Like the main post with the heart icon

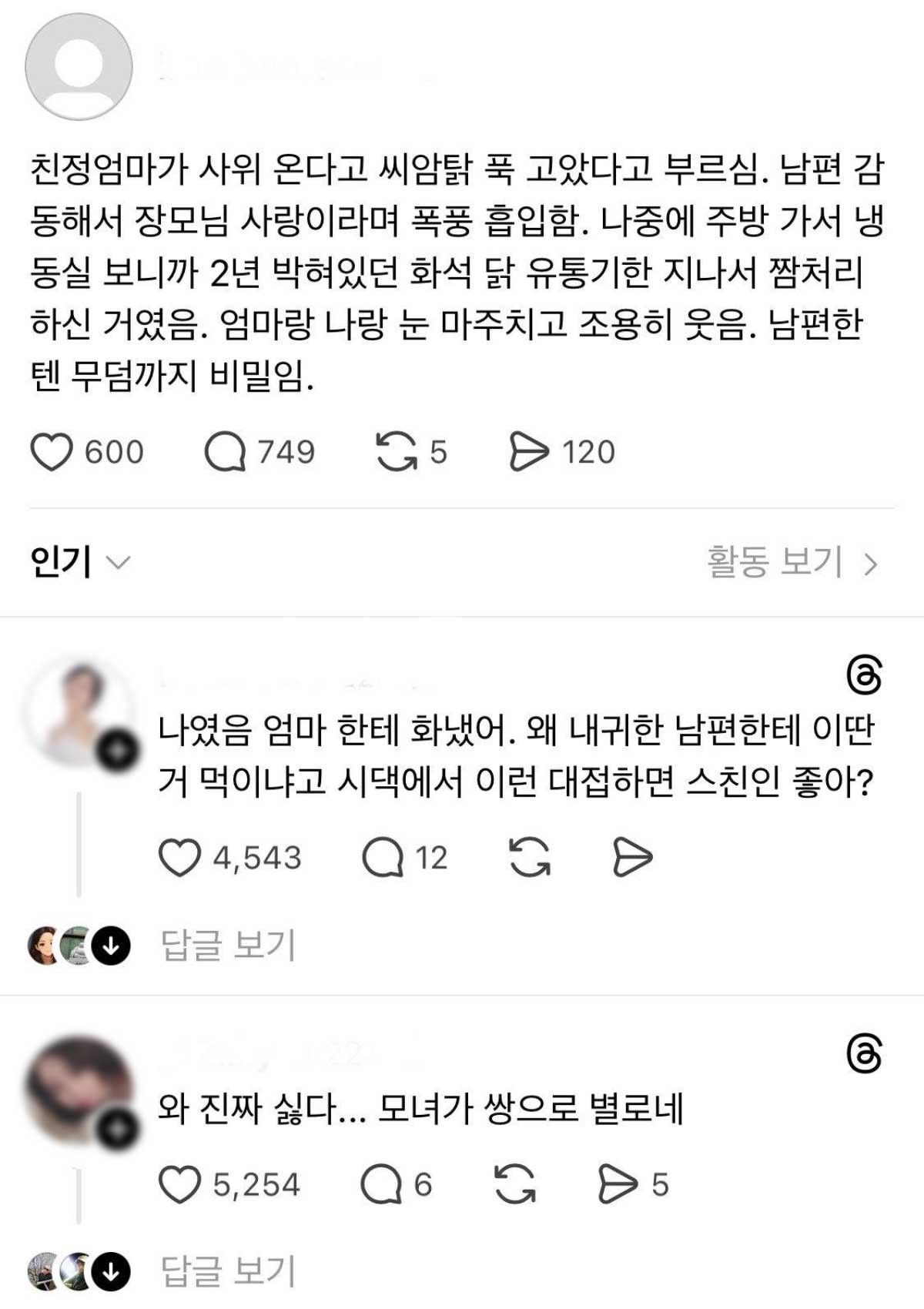tap(52, 453)
